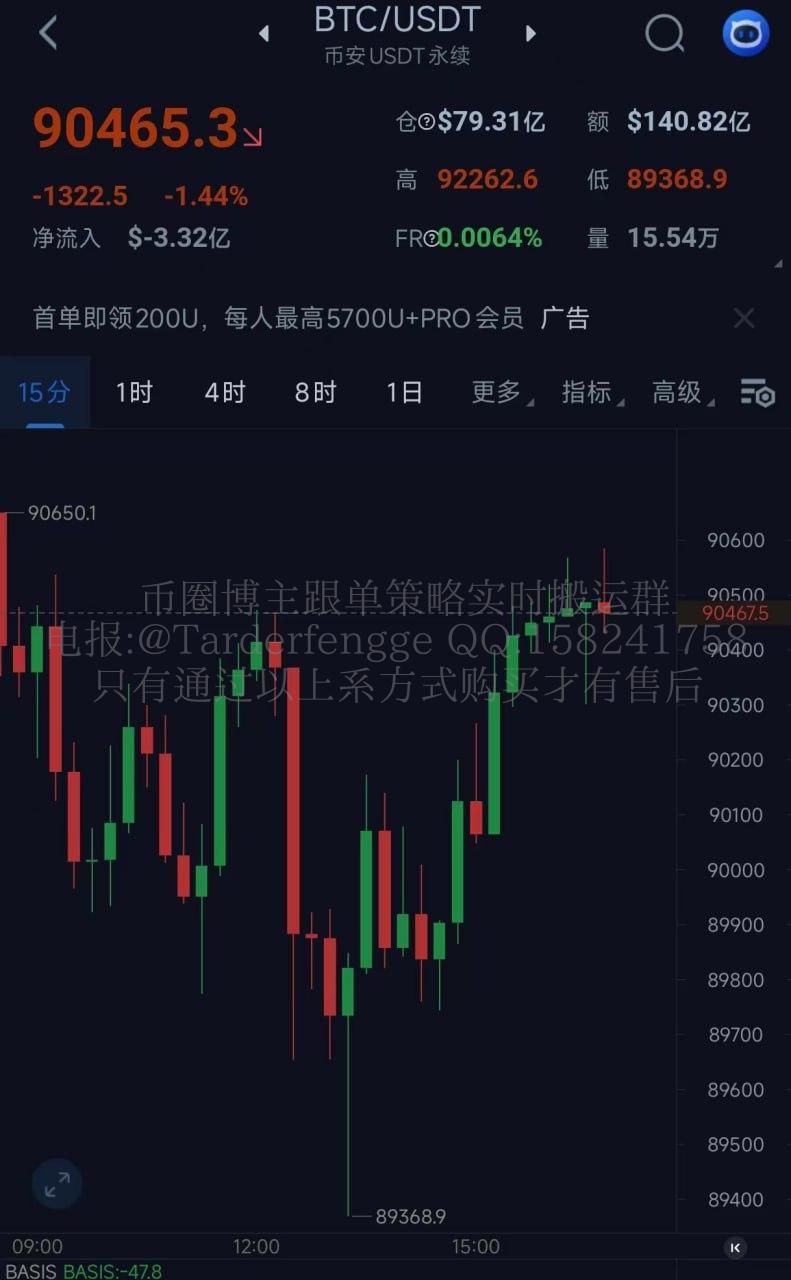The width and height of the screenshot is (791, 1280).
Task: Switch to the next trading pair
Action: [531, 34]
